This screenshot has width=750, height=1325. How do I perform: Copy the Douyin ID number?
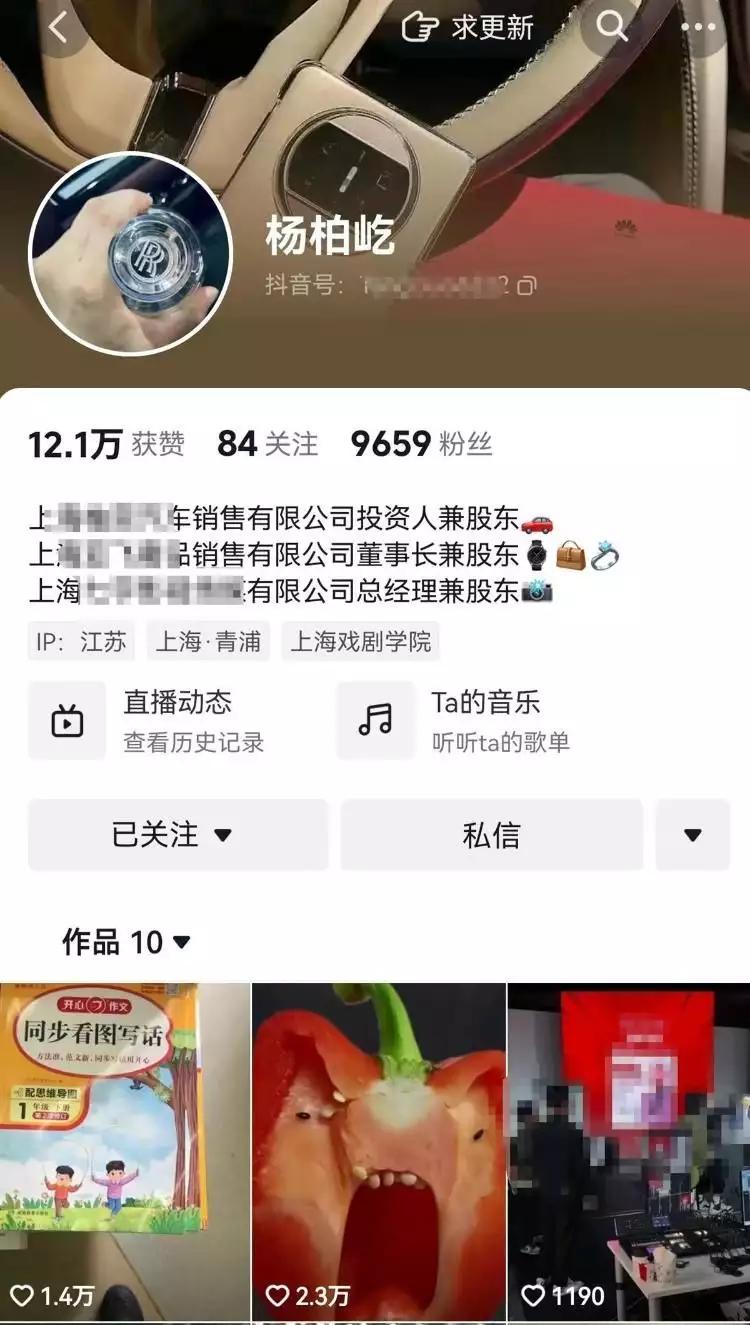[x=527, y=286]
